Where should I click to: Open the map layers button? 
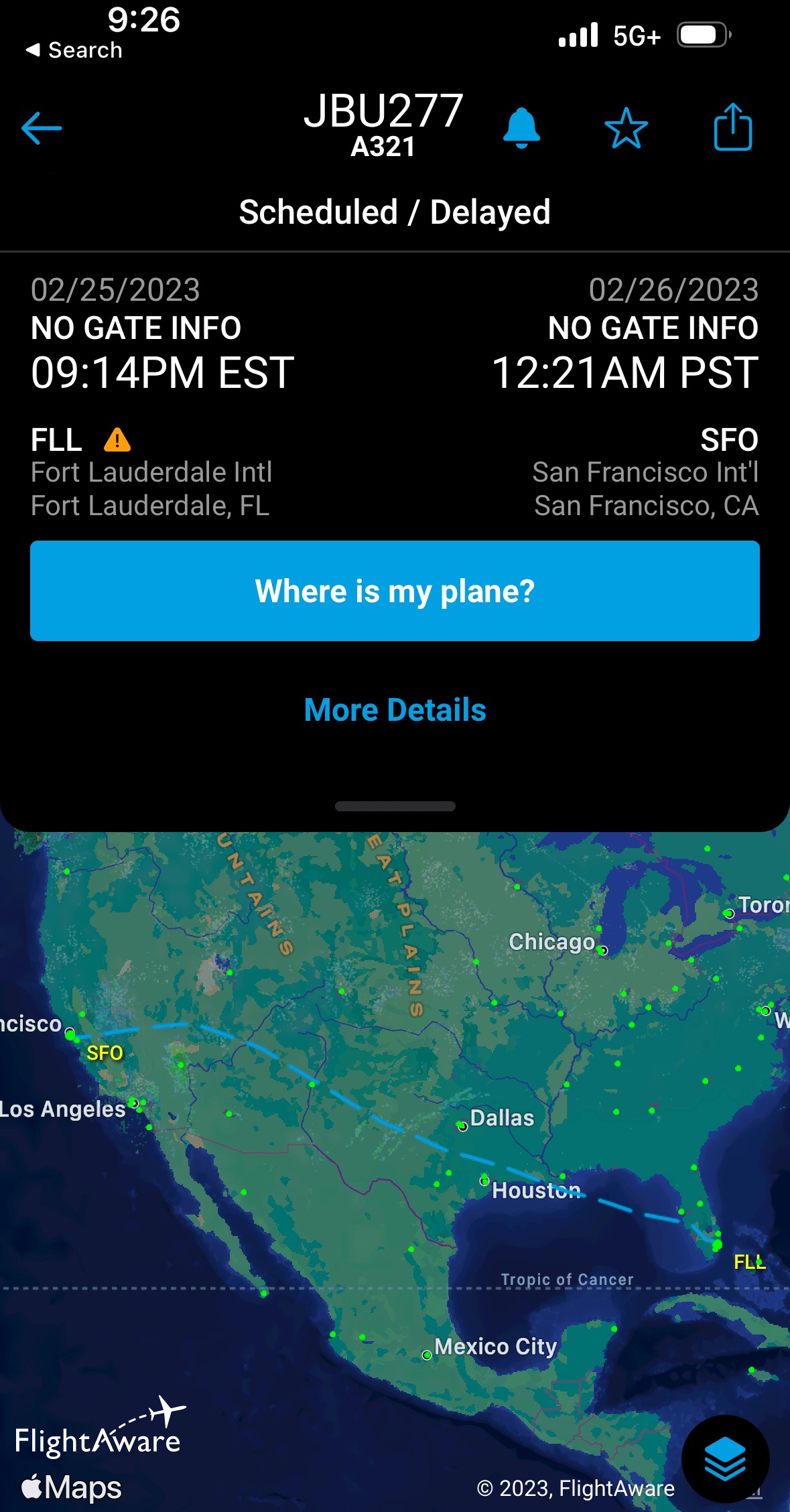click(725, 1458)
